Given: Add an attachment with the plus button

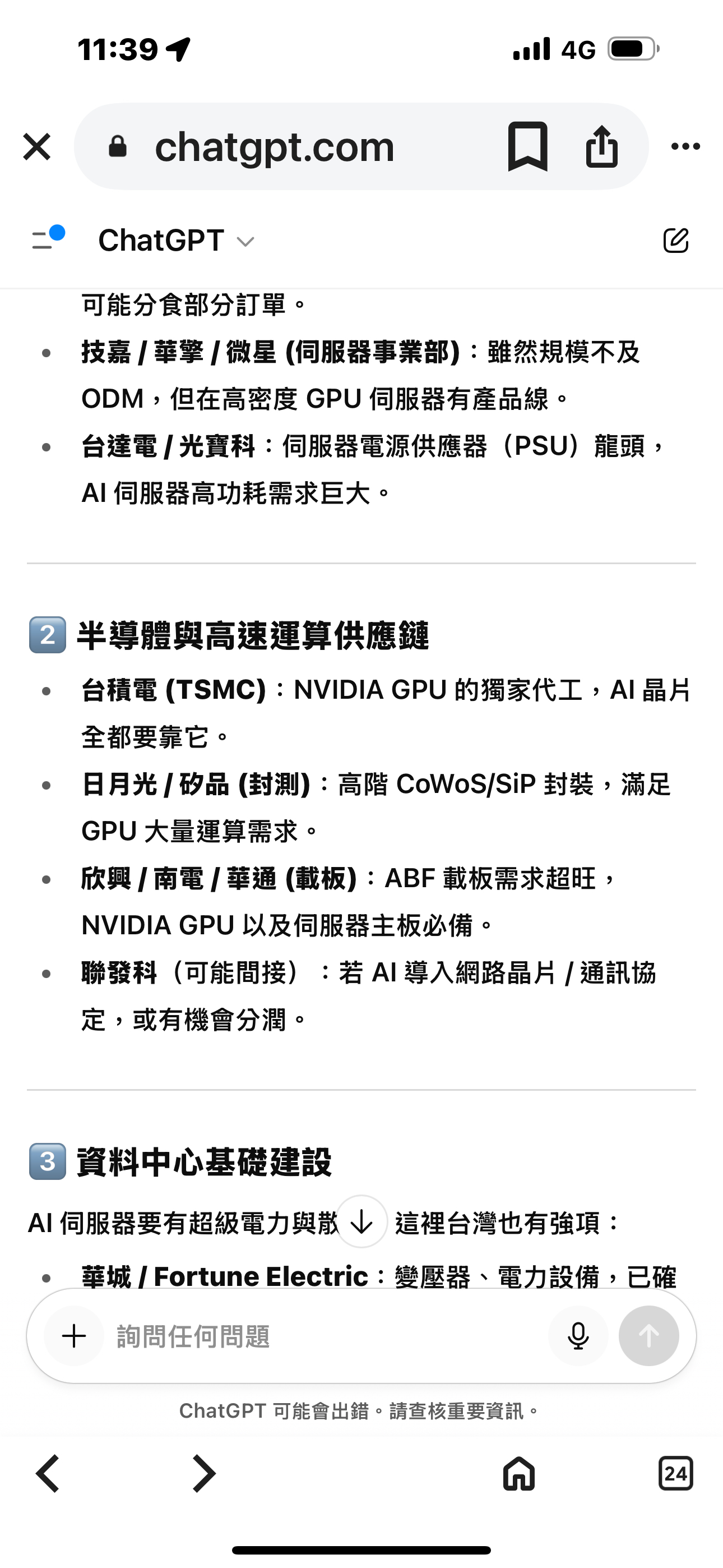Looking at the screenshot, I should pyautogui.click(x=74, y=1335).
